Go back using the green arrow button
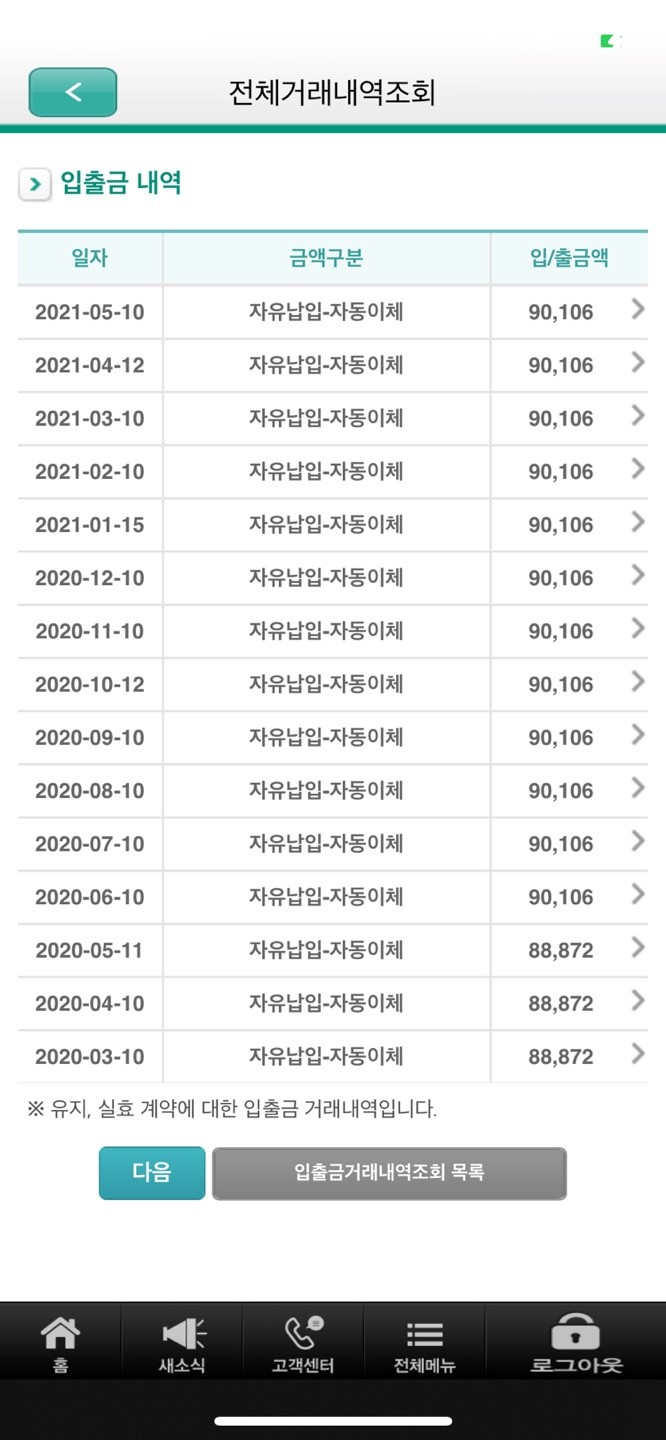666x1440 pixels. 73,92
